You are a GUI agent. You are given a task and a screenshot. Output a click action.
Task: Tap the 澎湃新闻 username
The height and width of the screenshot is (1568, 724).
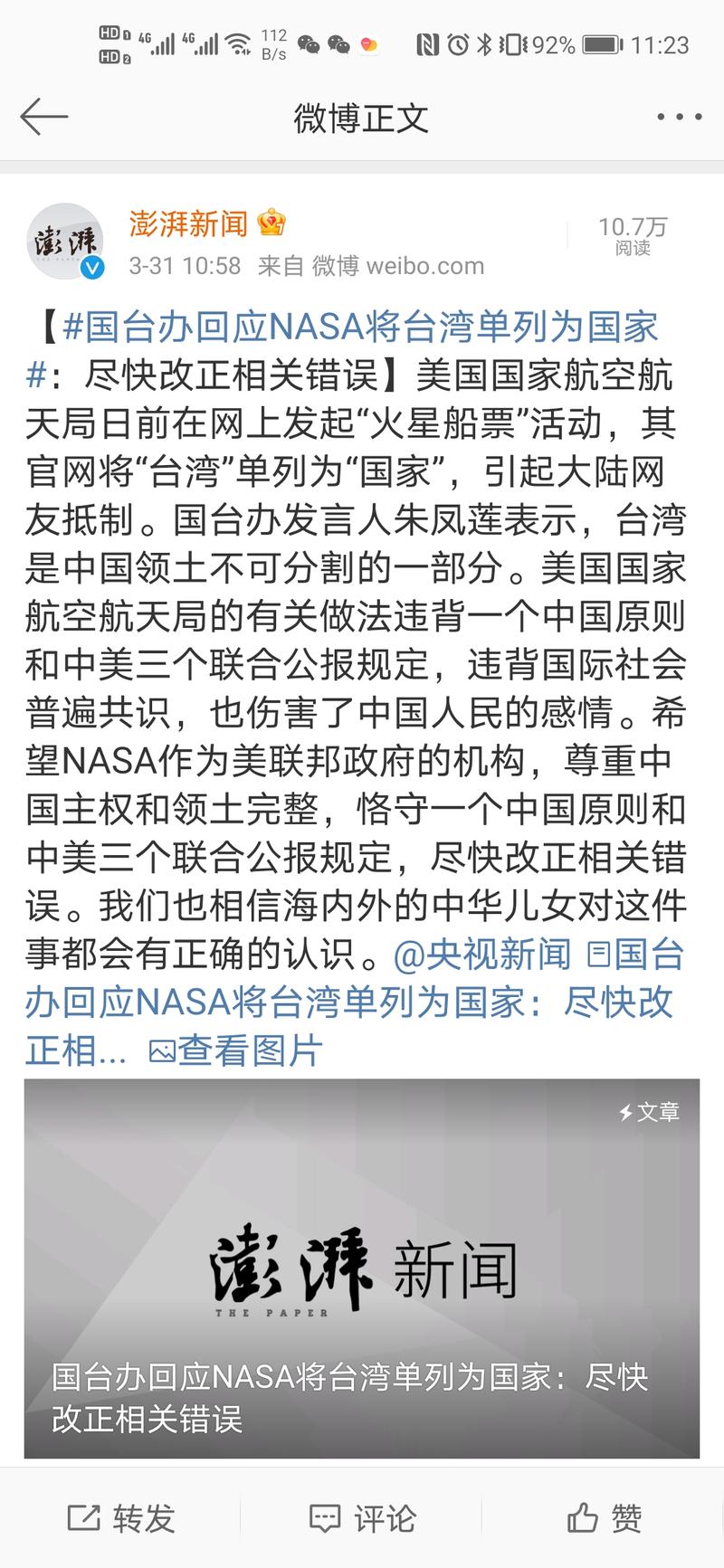coord(187,222)
